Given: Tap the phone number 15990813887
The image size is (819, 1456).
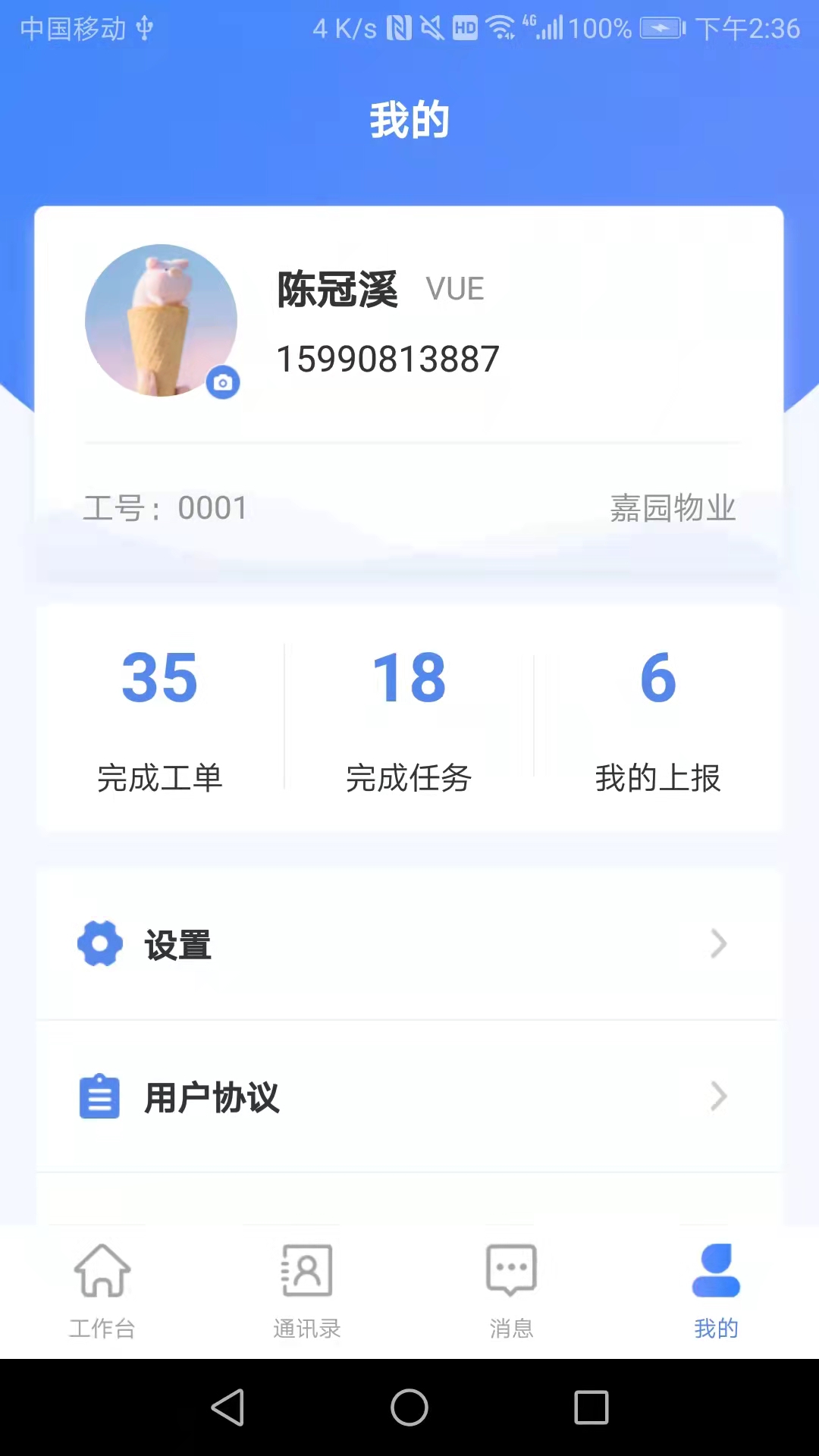Looking at the screenshot, I should (x=388, y=358).
